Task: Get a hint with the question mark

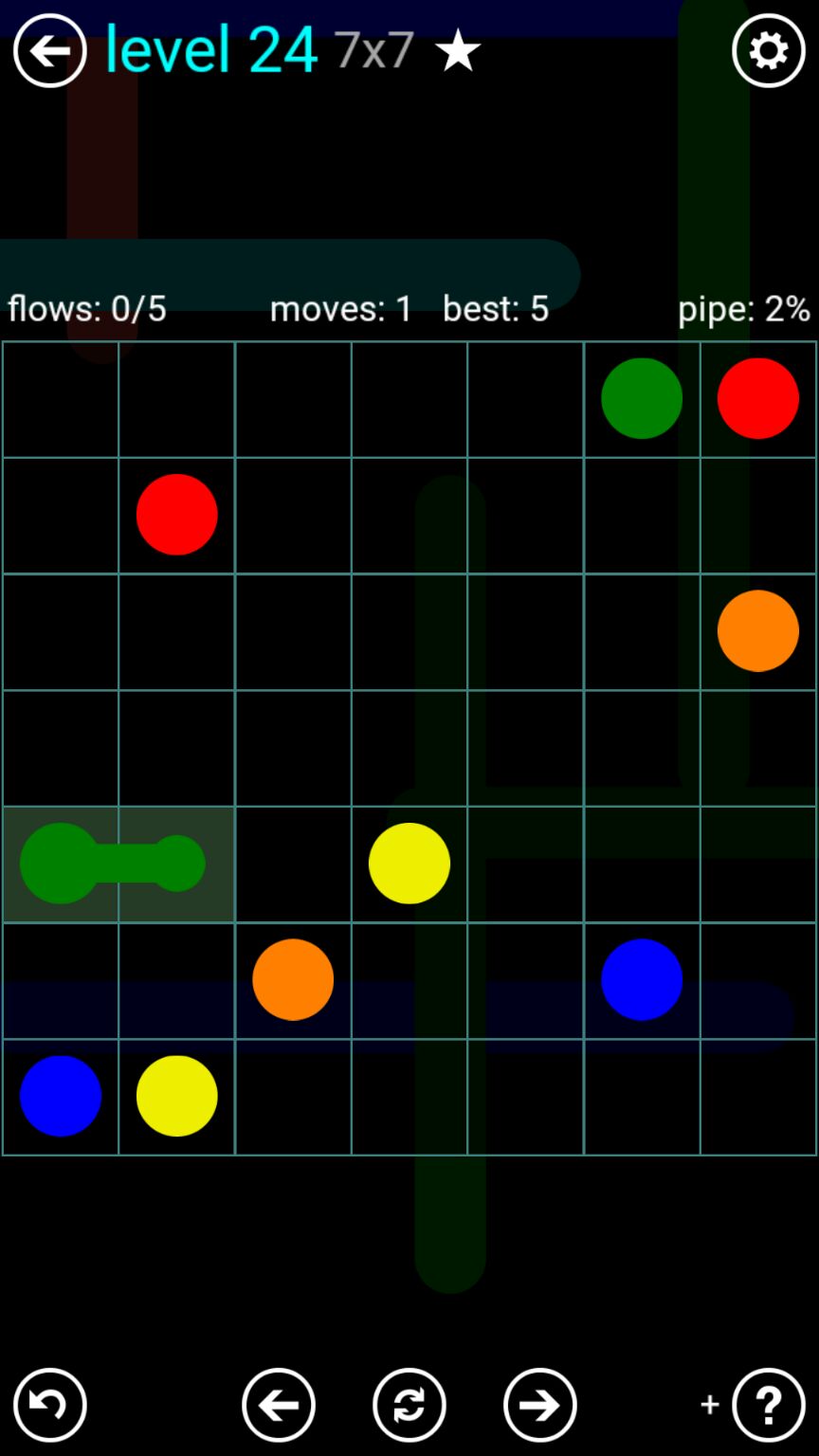Action: 768,1405
